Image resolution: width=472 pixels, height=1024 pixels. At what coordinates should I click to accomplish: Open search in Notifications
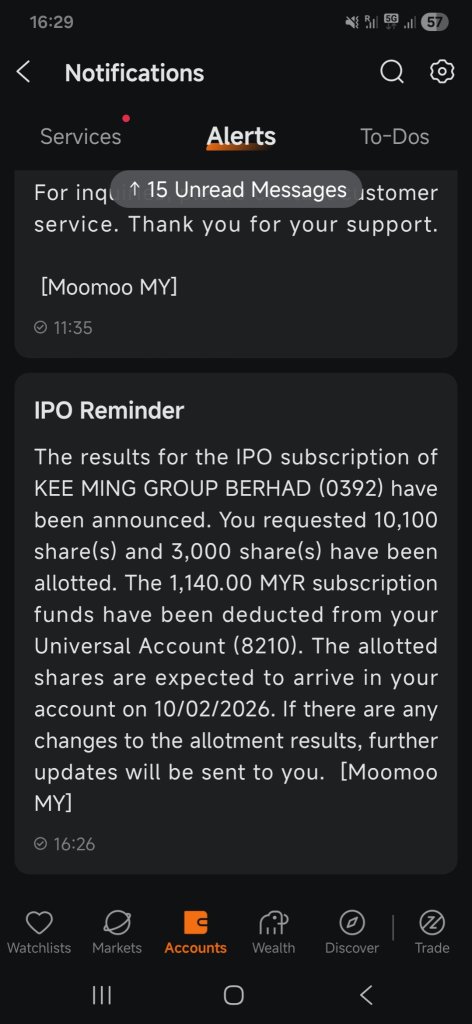(392, 72)
